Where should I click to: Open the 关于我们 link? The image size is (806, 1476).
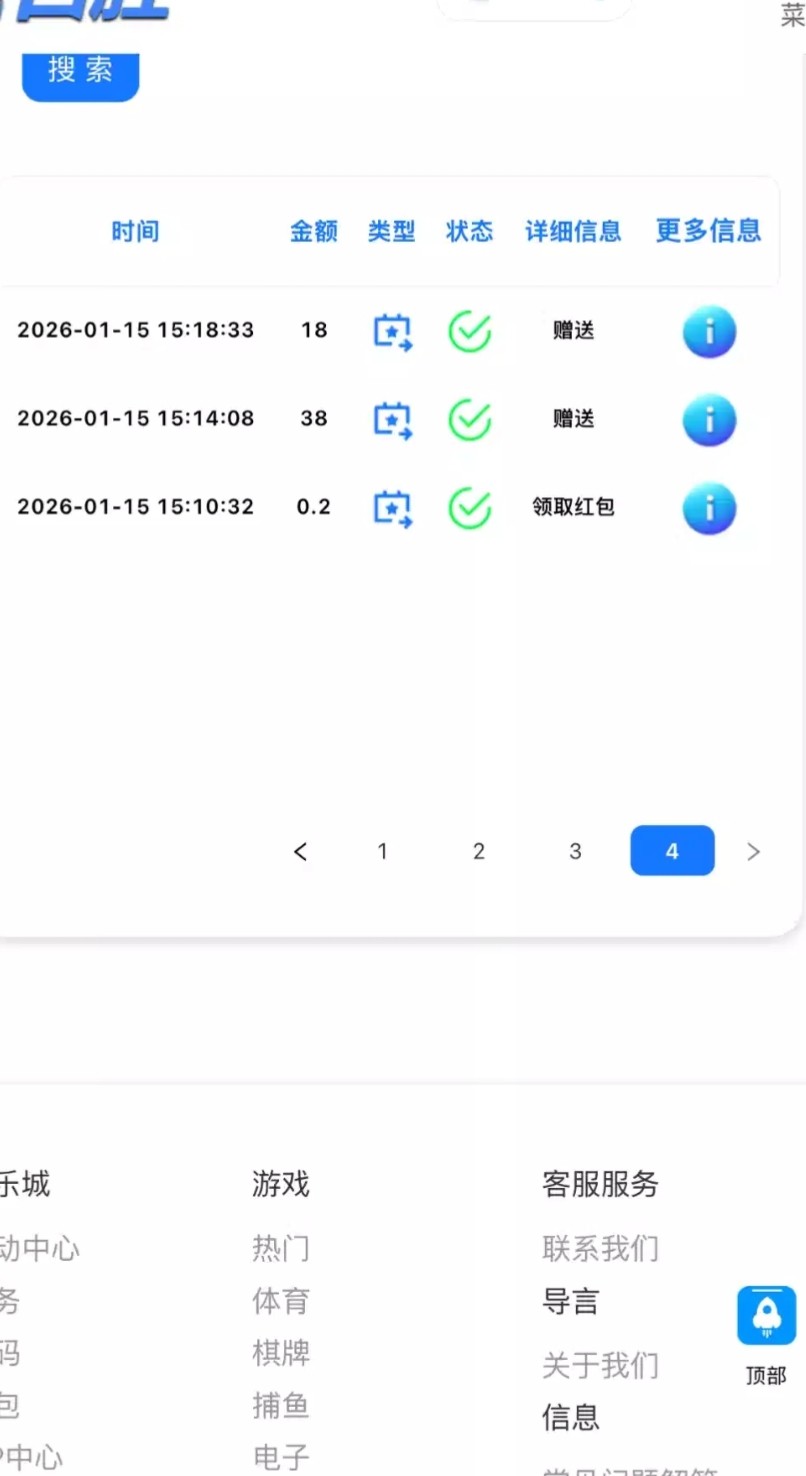(x=600, y=1365)
